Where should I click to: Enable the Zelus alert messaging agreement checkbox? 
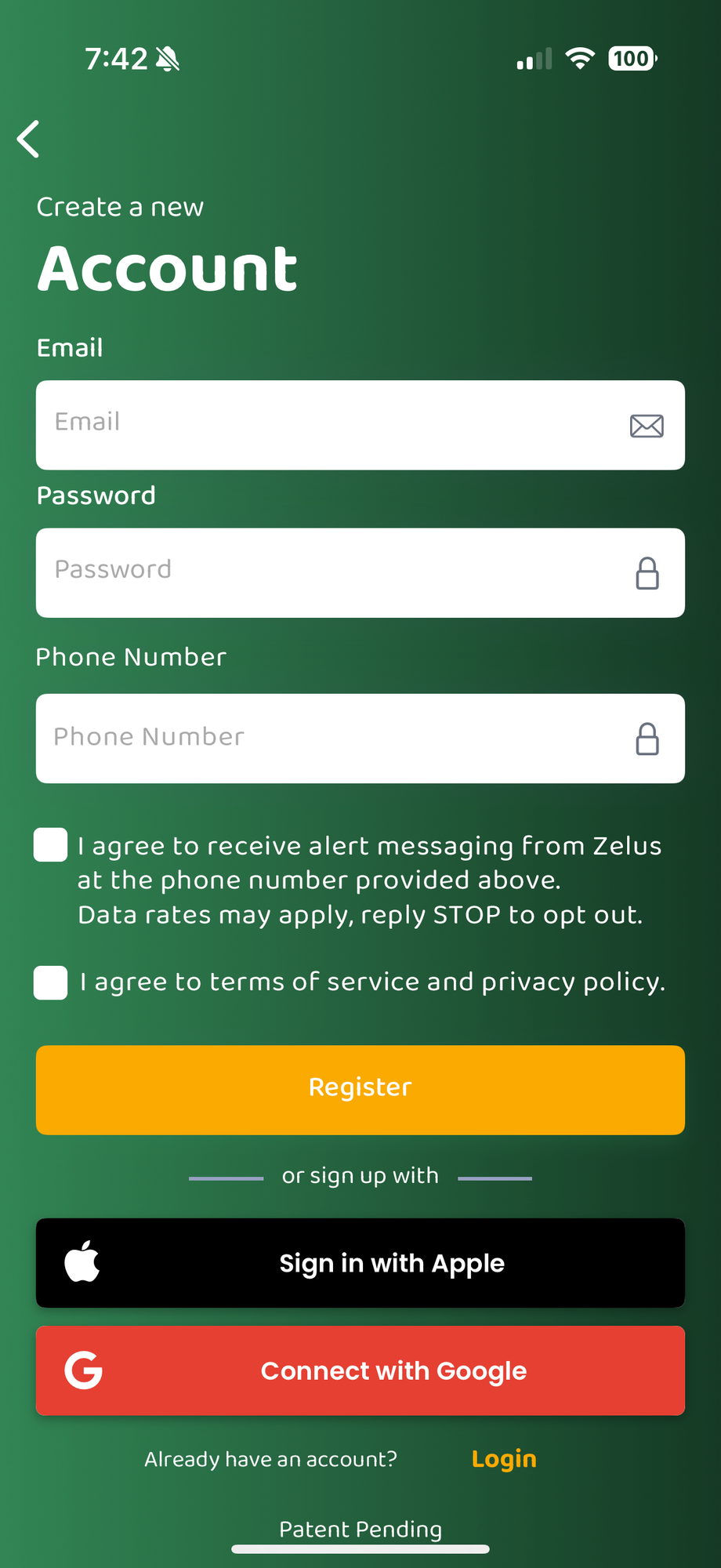click(x=50, y=844)
